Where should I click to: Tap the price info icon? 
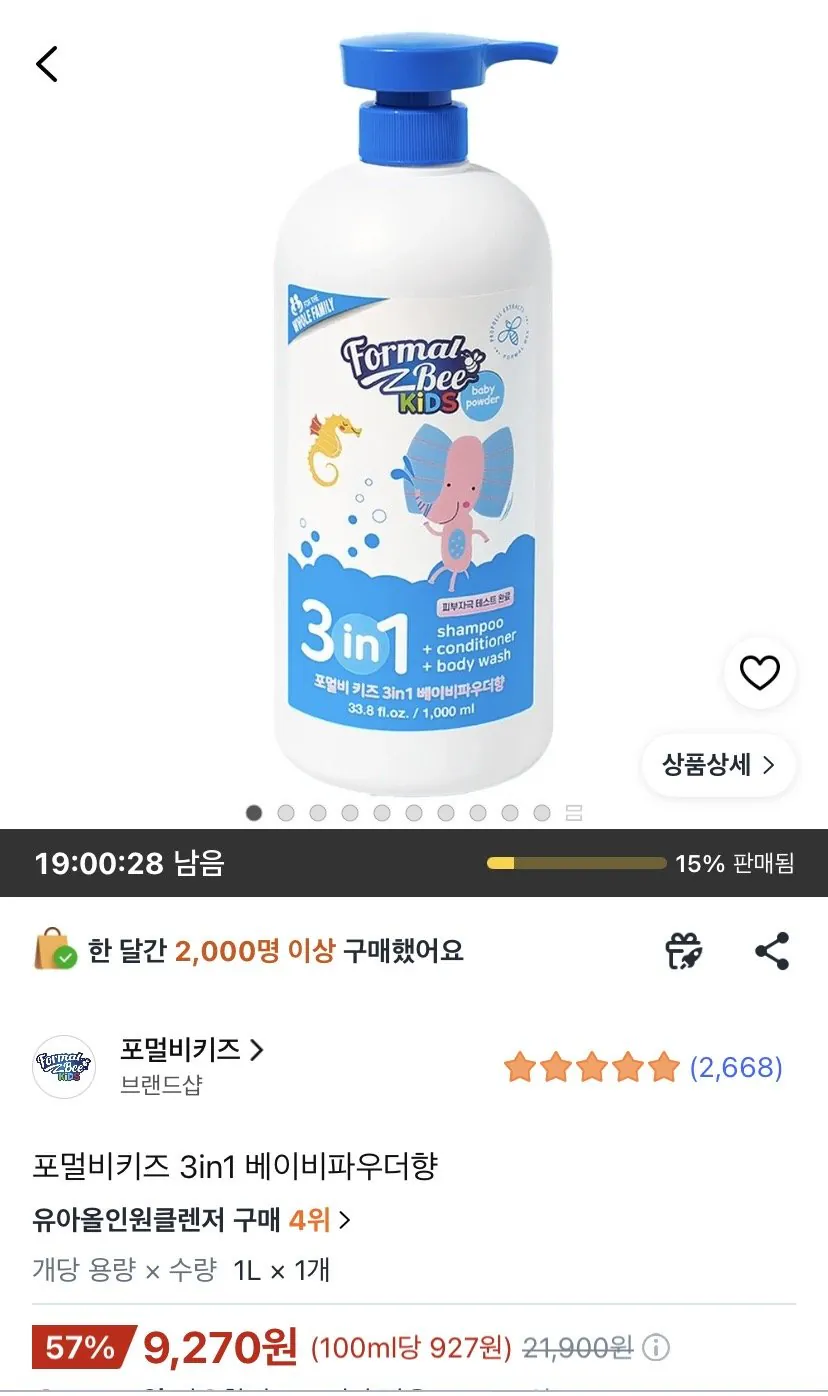[x=655, y=1346]
